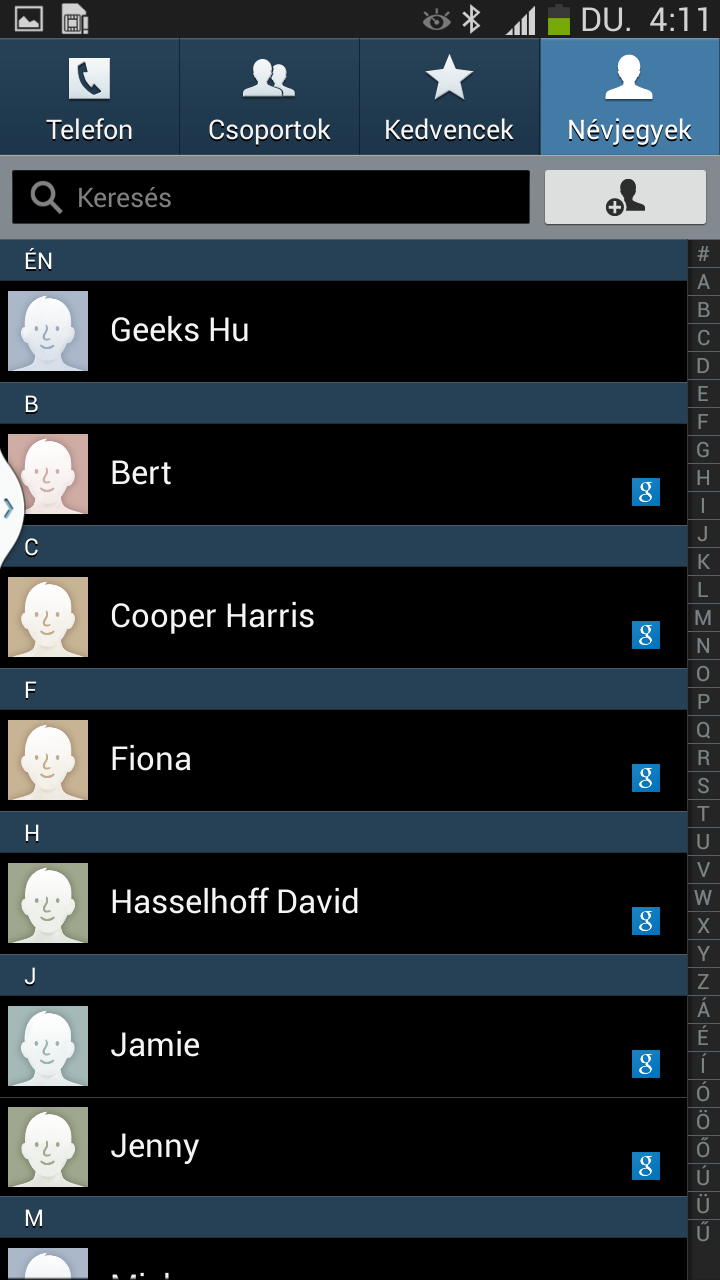This screenshot has width=720, height=1280.
Task: Go to the Kedvencek tab
Action: (x=449, y=98)
